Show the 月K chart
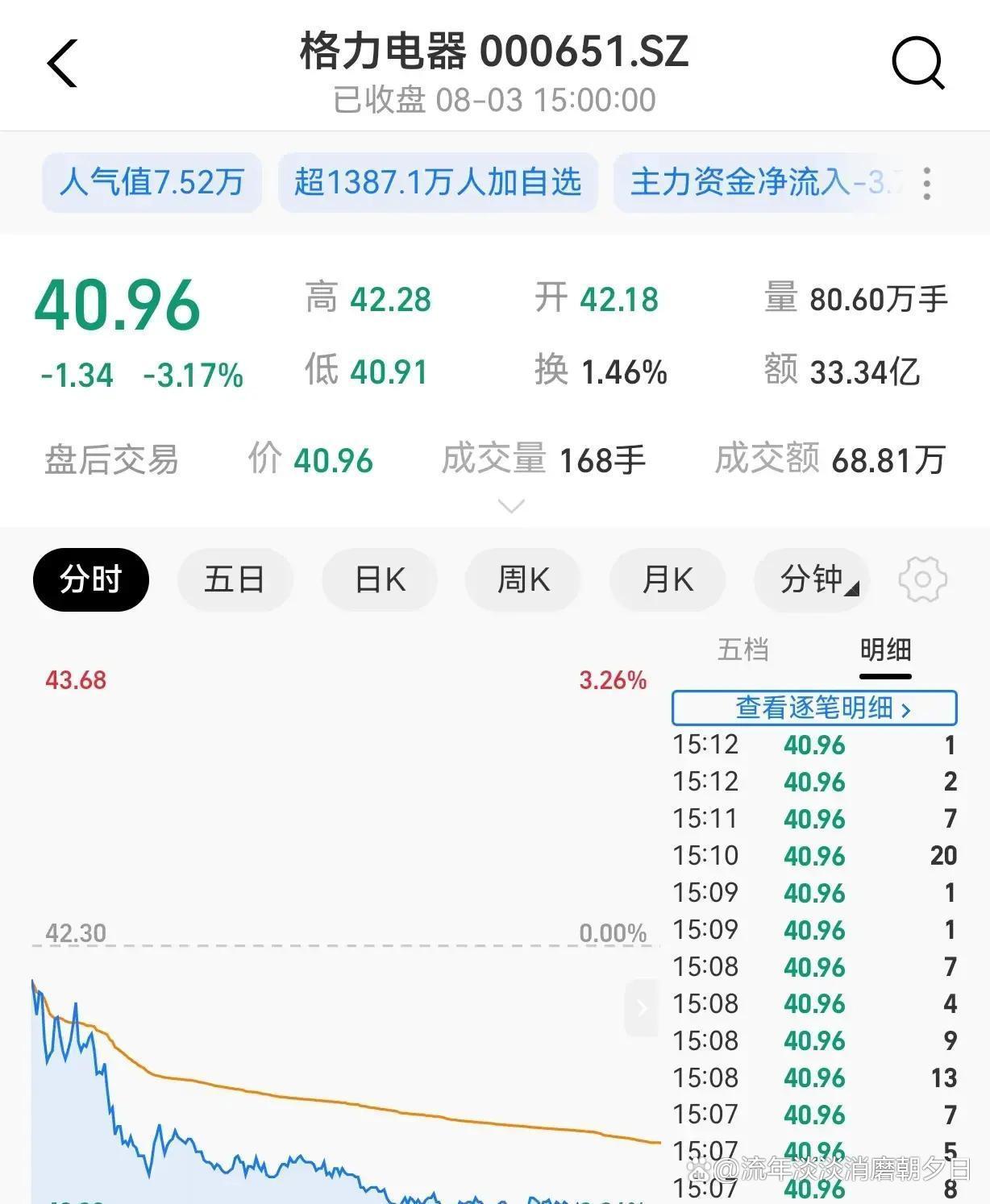The width and height of the screenshot is (990, 1204). (x=668, y=579)
